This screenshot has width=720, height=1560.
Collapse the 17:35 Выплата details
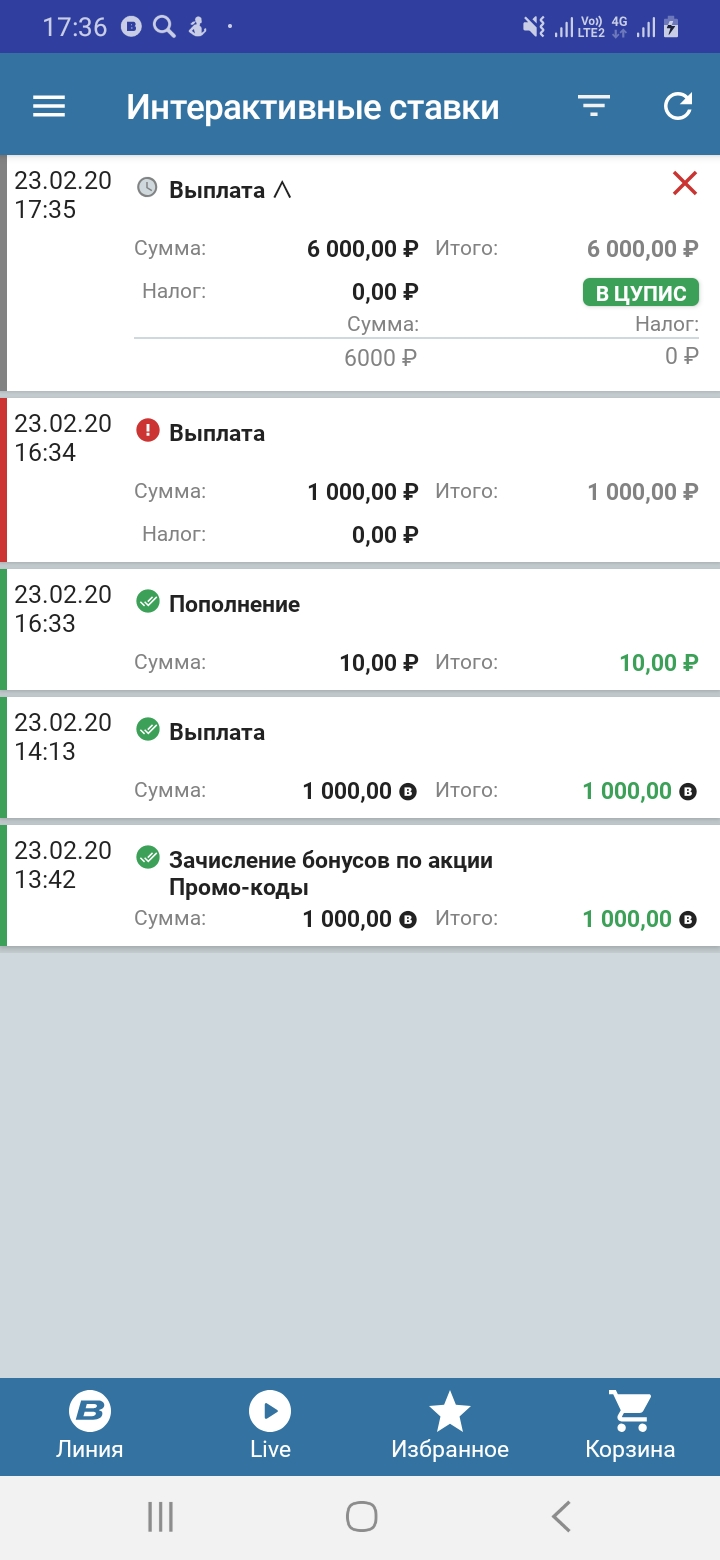pyautogui.click(x=282, y=190)
